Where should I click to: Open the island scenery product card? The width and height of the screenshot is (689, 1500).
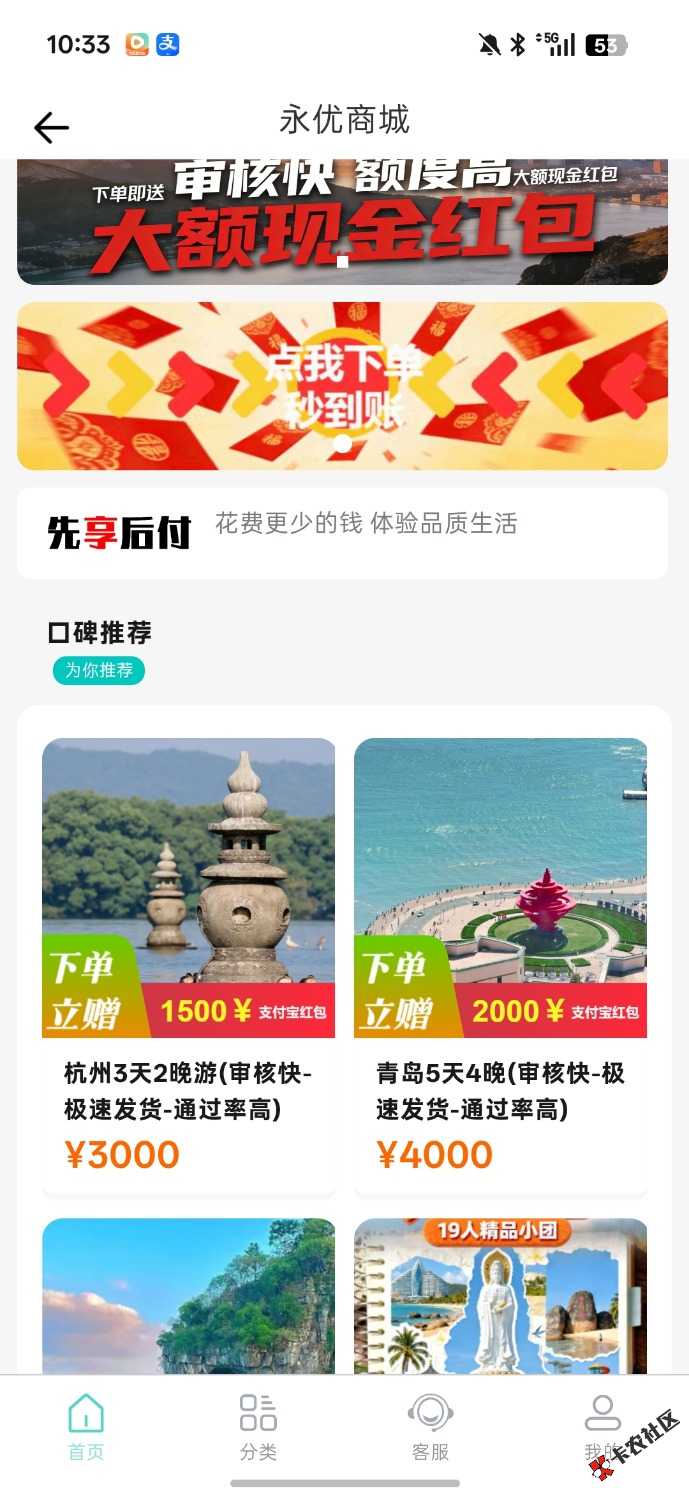[188, 1296]
